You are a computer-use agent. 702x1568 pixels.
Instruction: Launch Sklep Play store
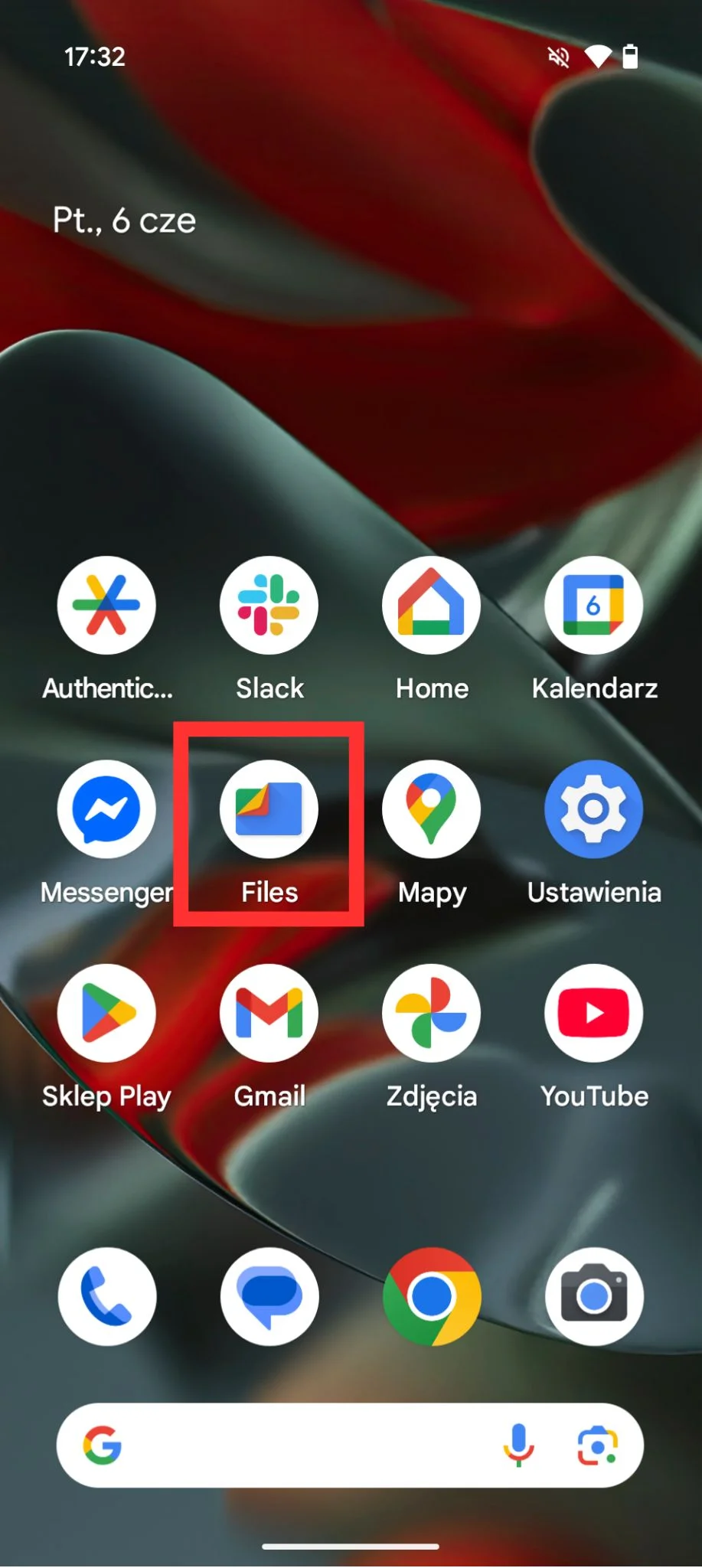click(x=106, y=1013)
